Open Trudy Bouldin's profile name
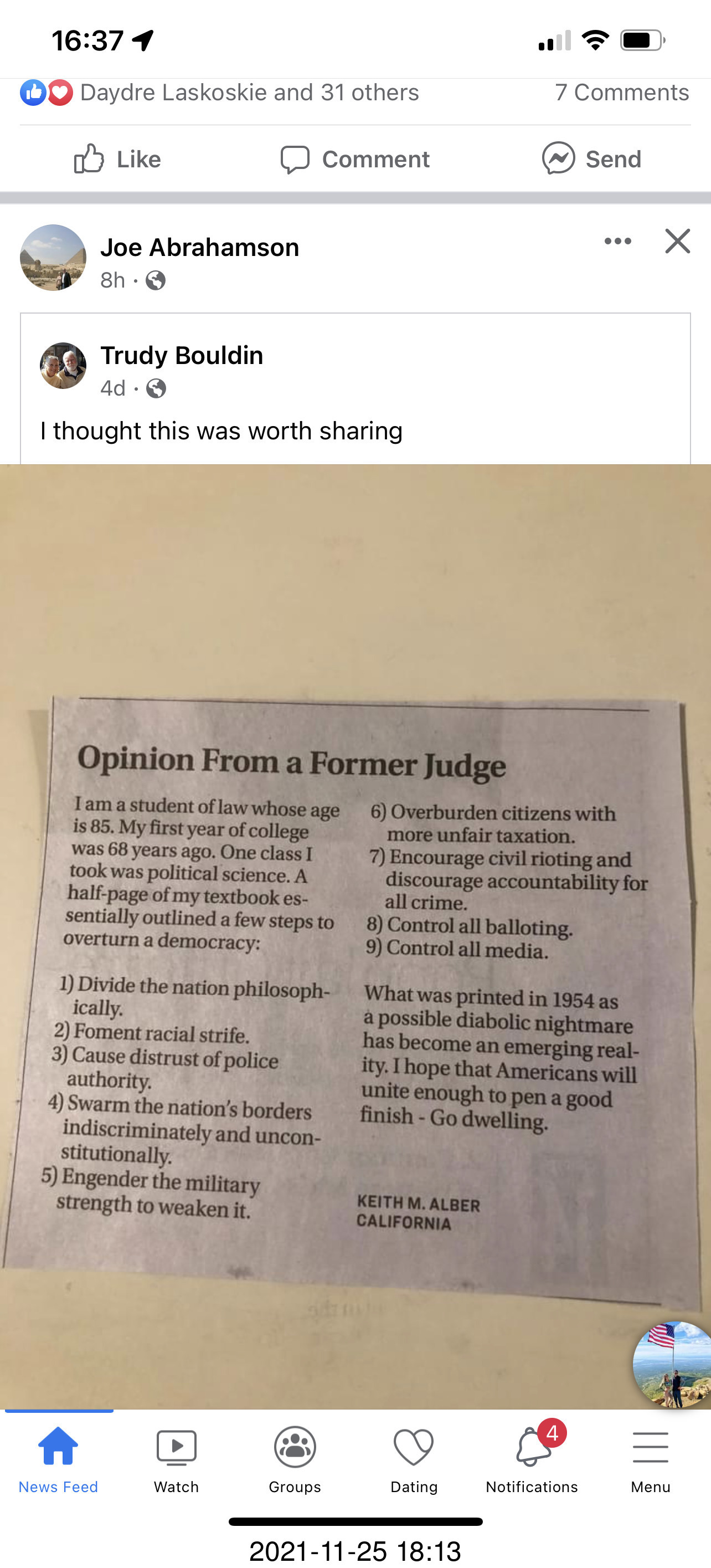Screen dimensions: 711x1568 pos(181,355)
